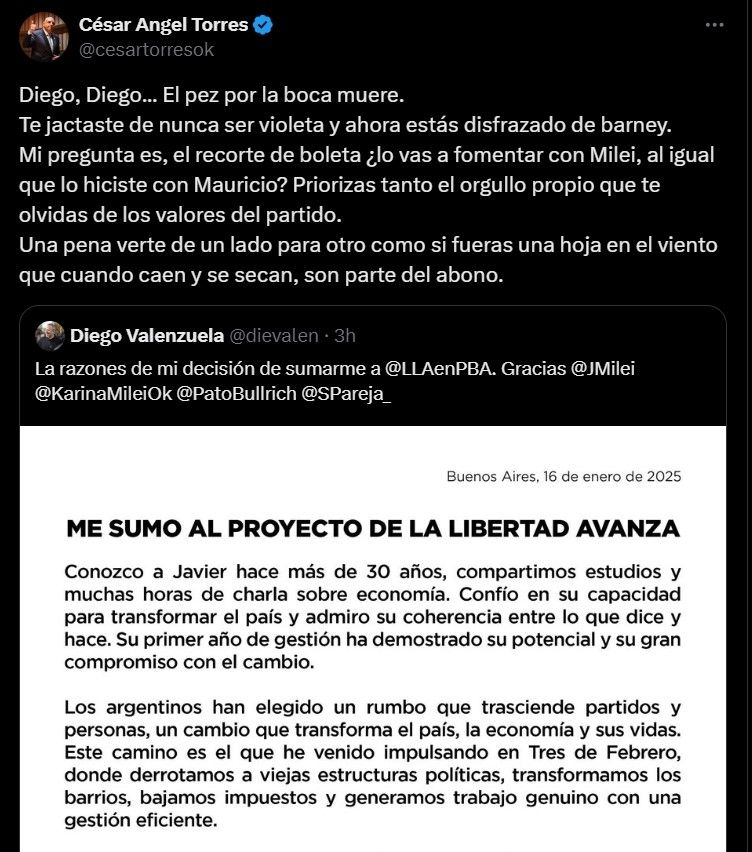Visit the @cesartorresok profile handle
Screen dimensions: 752x852
pyautogui.click(x=146, y=49)
